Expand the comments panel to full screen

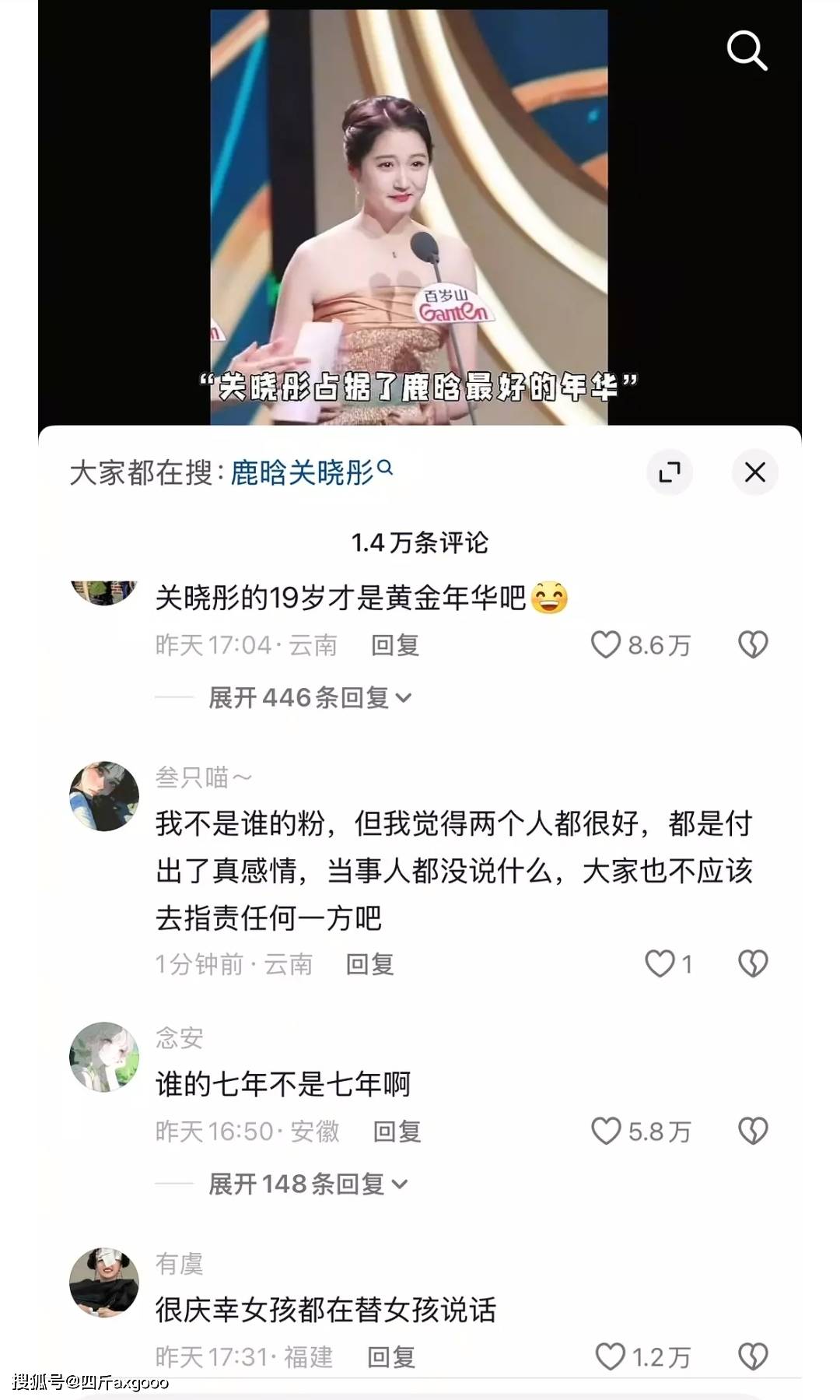tap(669, 472)
